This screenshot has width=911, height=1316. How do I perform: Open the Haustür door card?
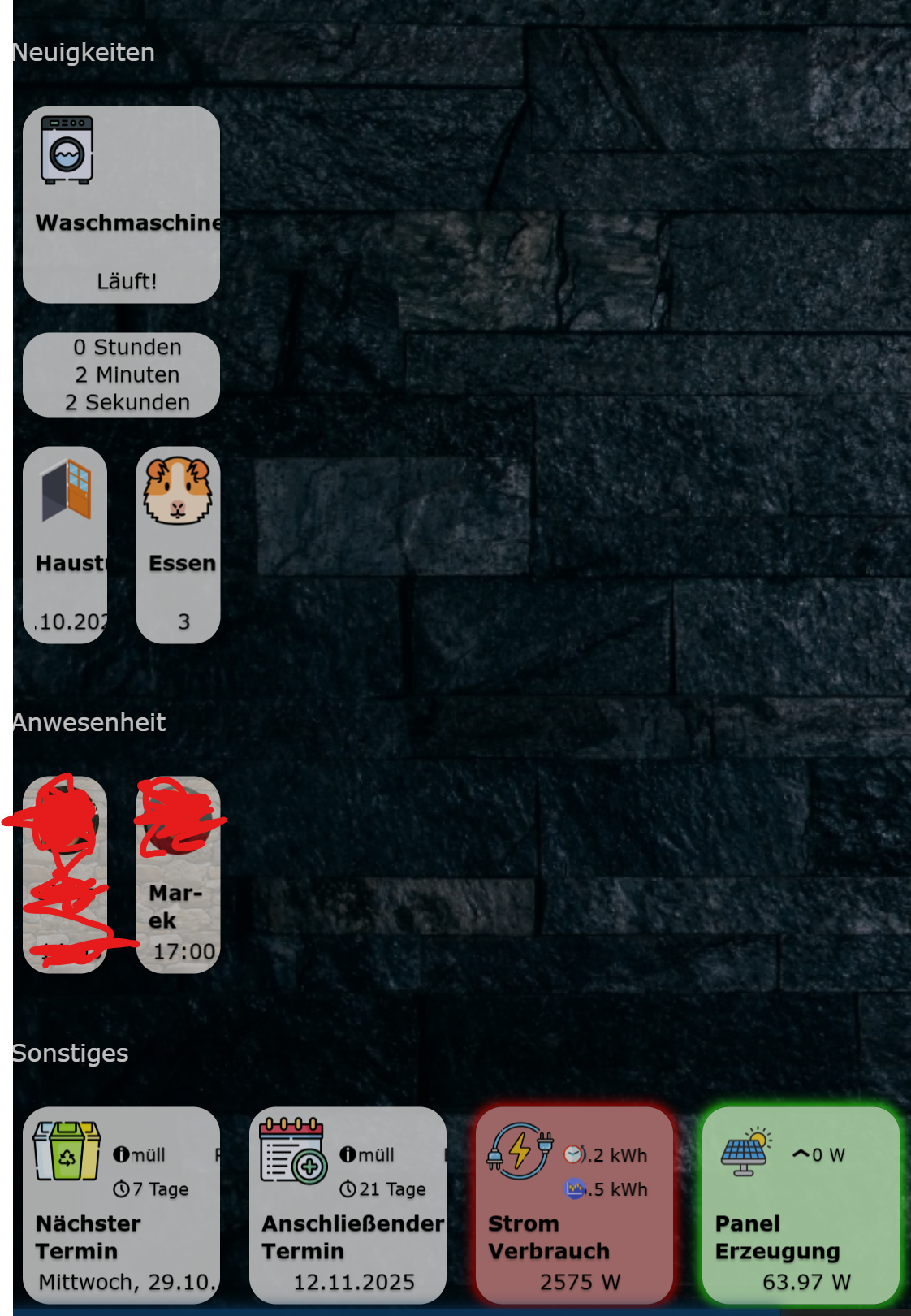tap(65, 545)
